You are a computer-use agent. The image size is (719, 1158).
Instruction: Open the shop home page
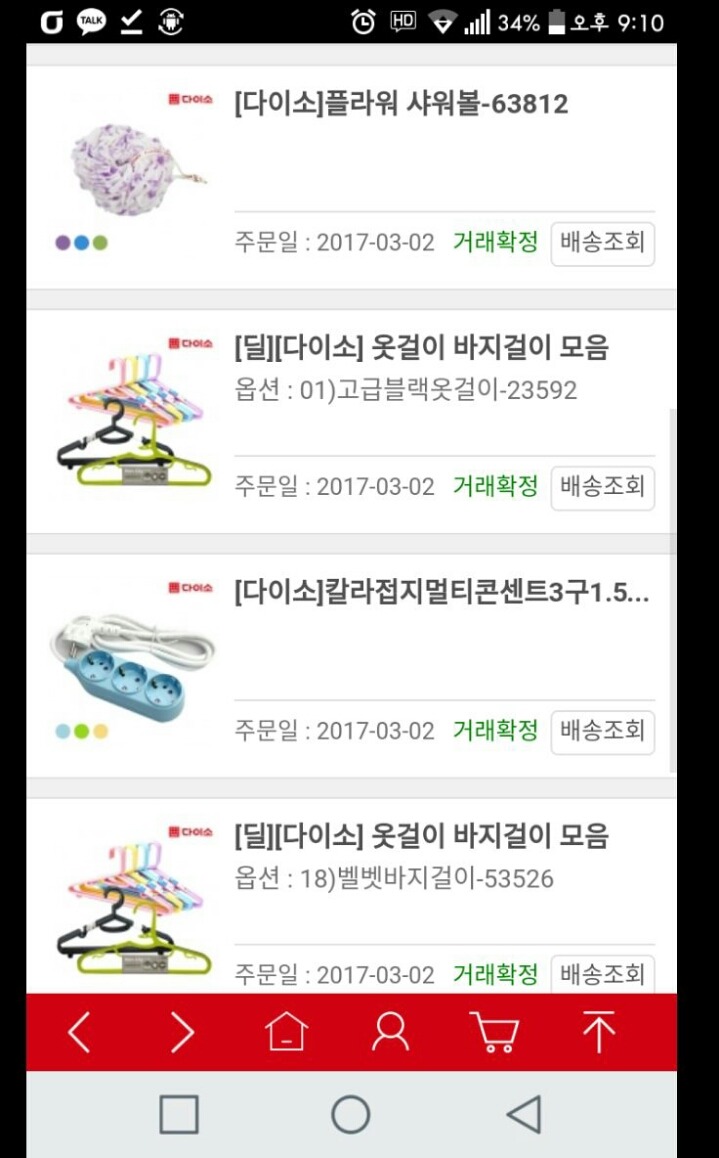point(286,1032)
